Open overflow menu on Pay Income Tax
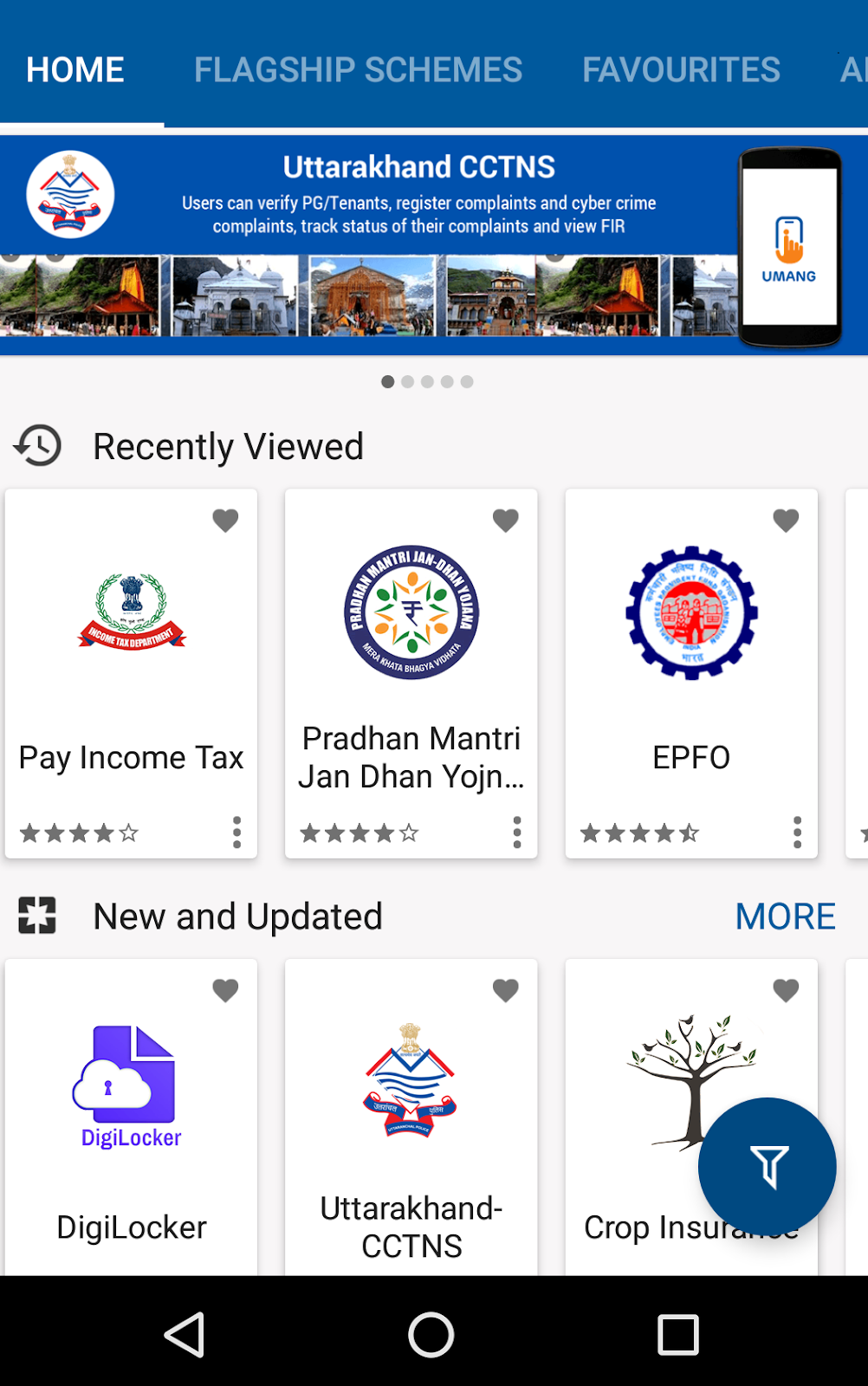 point(236,832)
